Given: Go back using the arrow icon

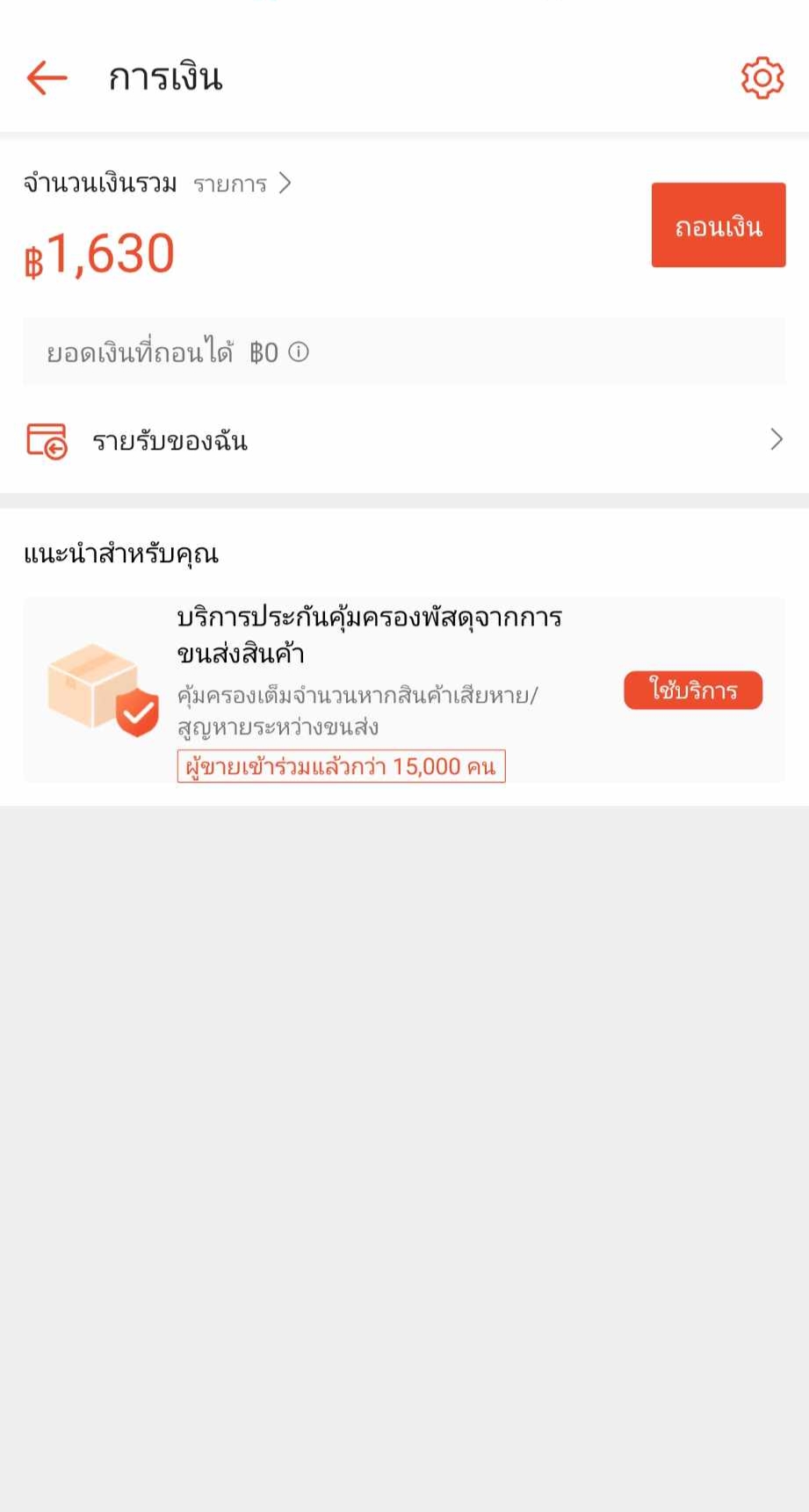Looking at the screenshot, I should click(x=47, y=78).
